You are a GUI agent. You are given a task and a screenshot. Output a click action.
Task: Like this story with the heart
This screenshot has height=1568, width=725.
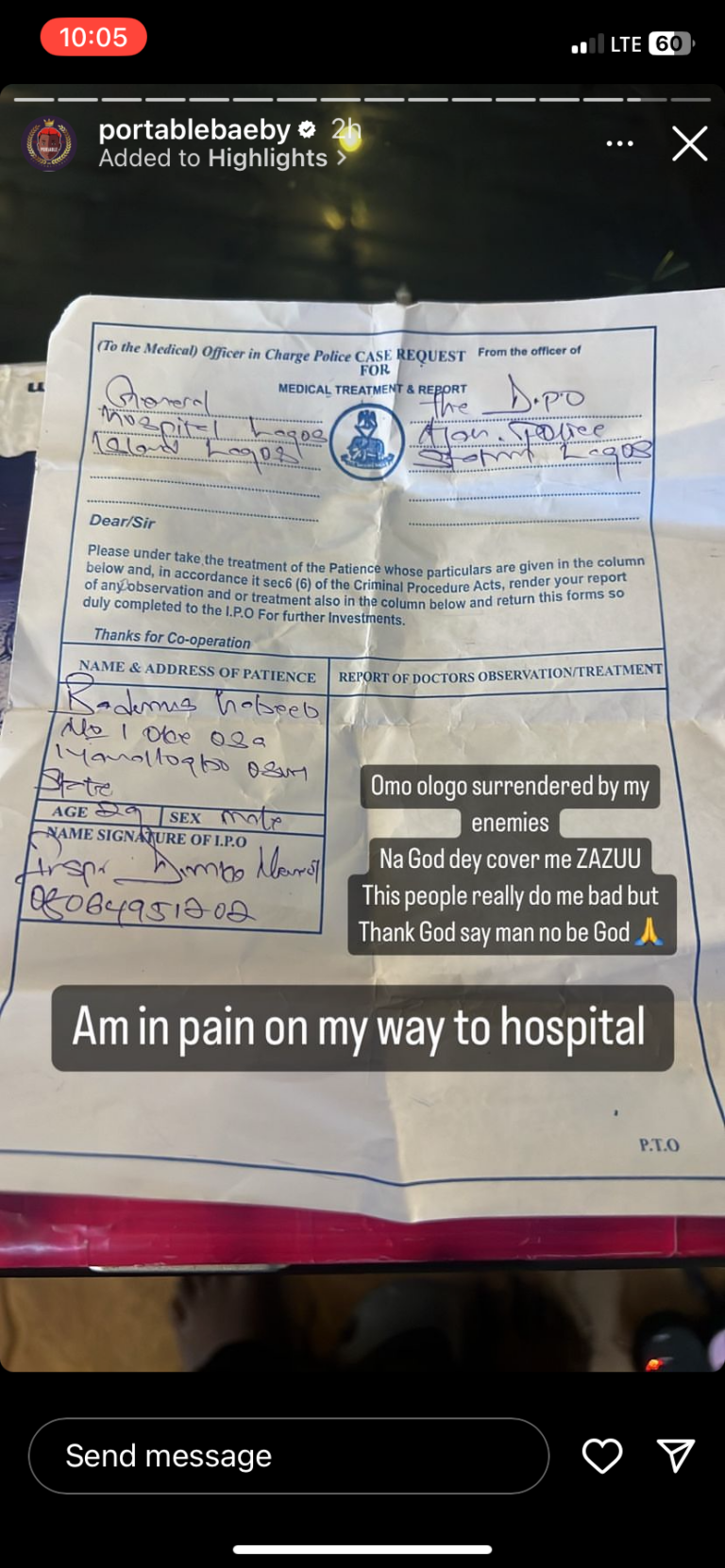click(601, 1456)
